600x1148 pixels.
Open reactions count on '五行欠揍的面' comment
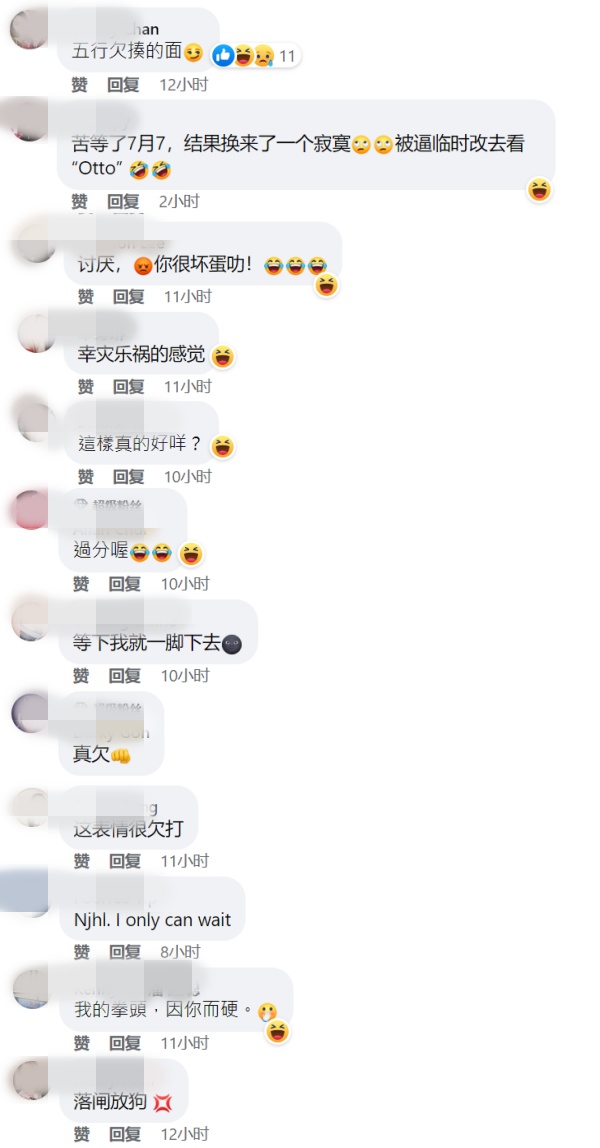click(256, 56)
